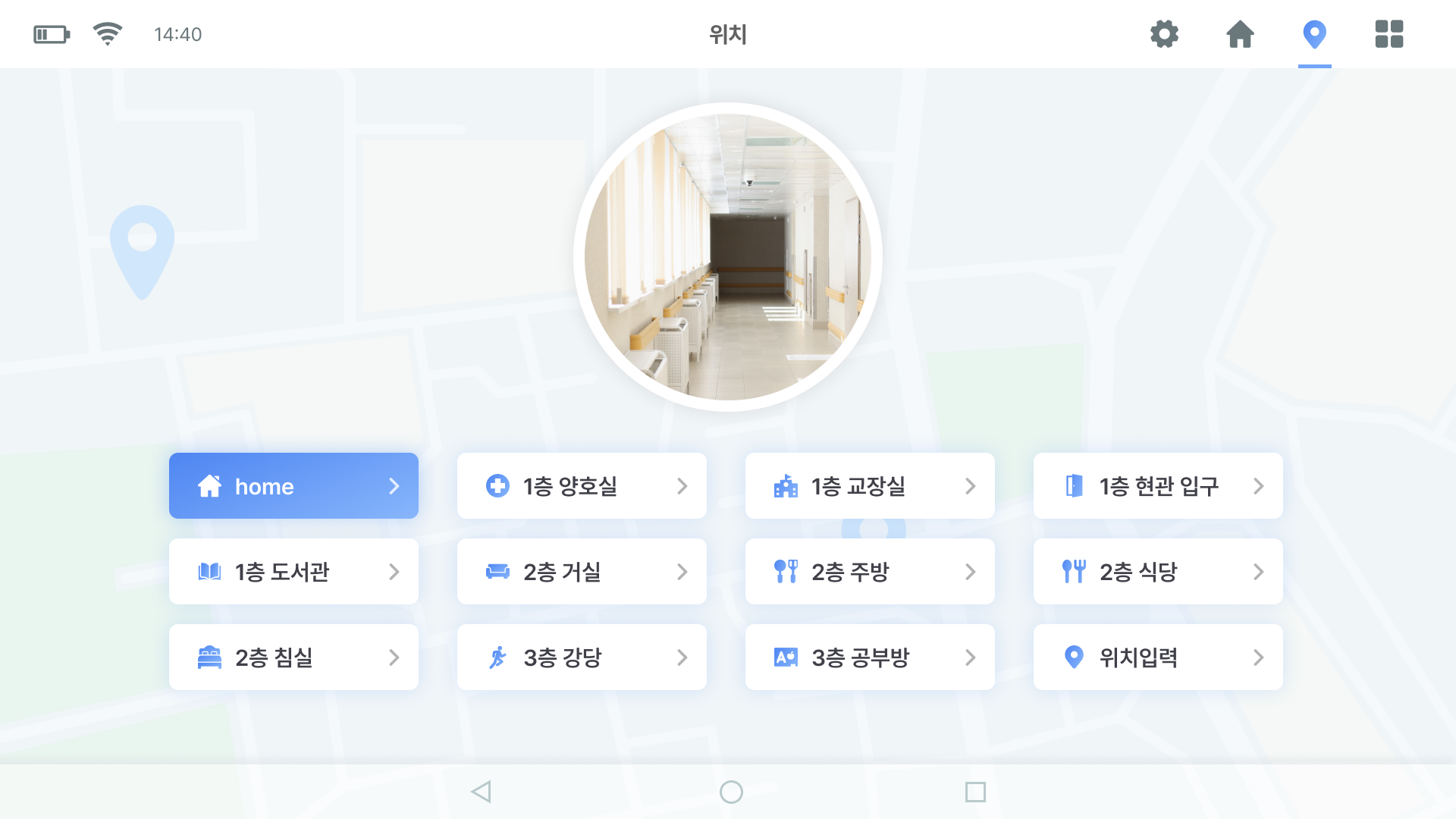The width and height of the screenshot is (1456, 819).
Task: Go to the home icon in top bar
Action: coord(1240,34)
